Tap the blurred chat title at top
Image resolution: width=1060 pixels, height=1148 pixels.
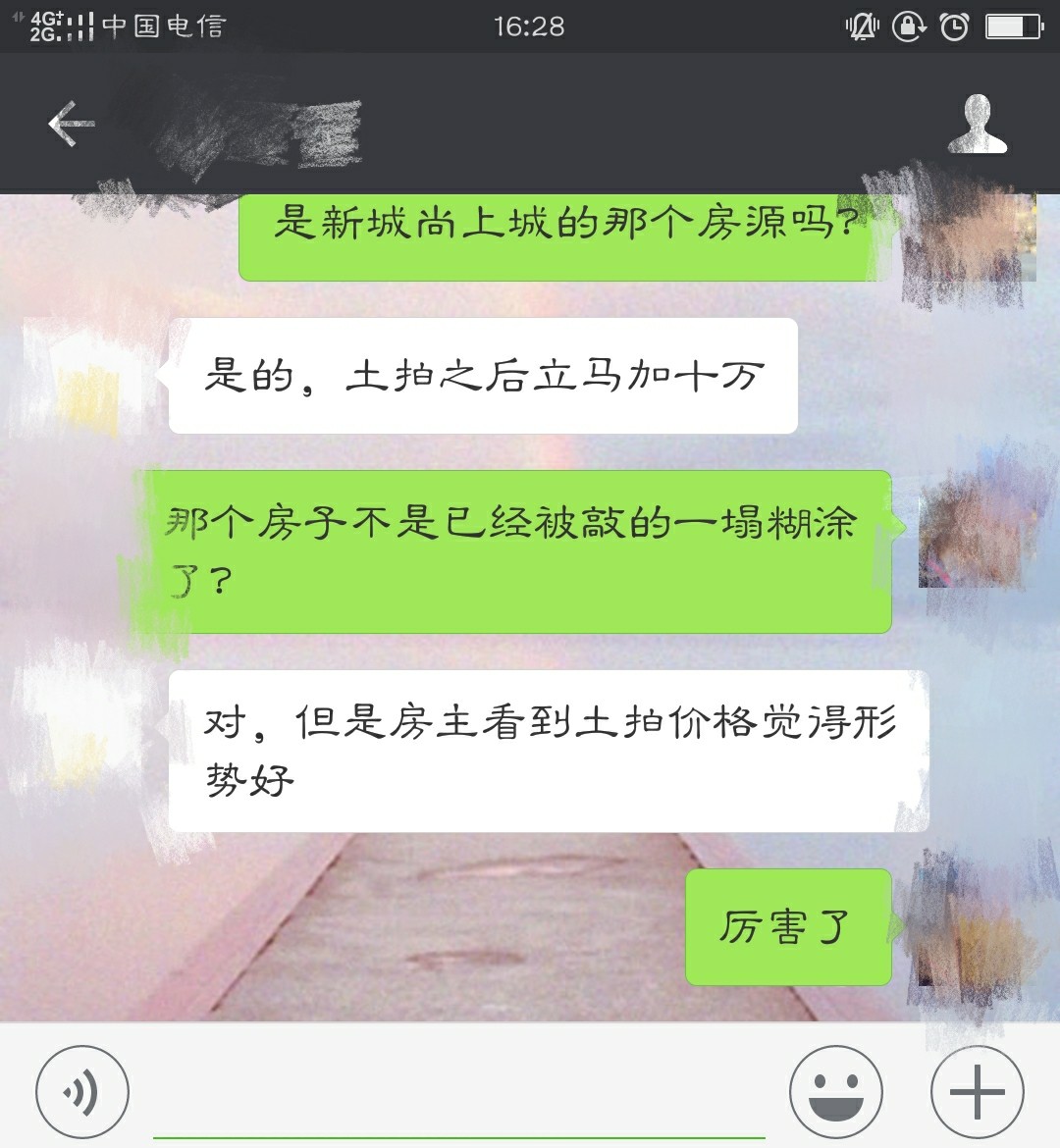tap(255, 128)
